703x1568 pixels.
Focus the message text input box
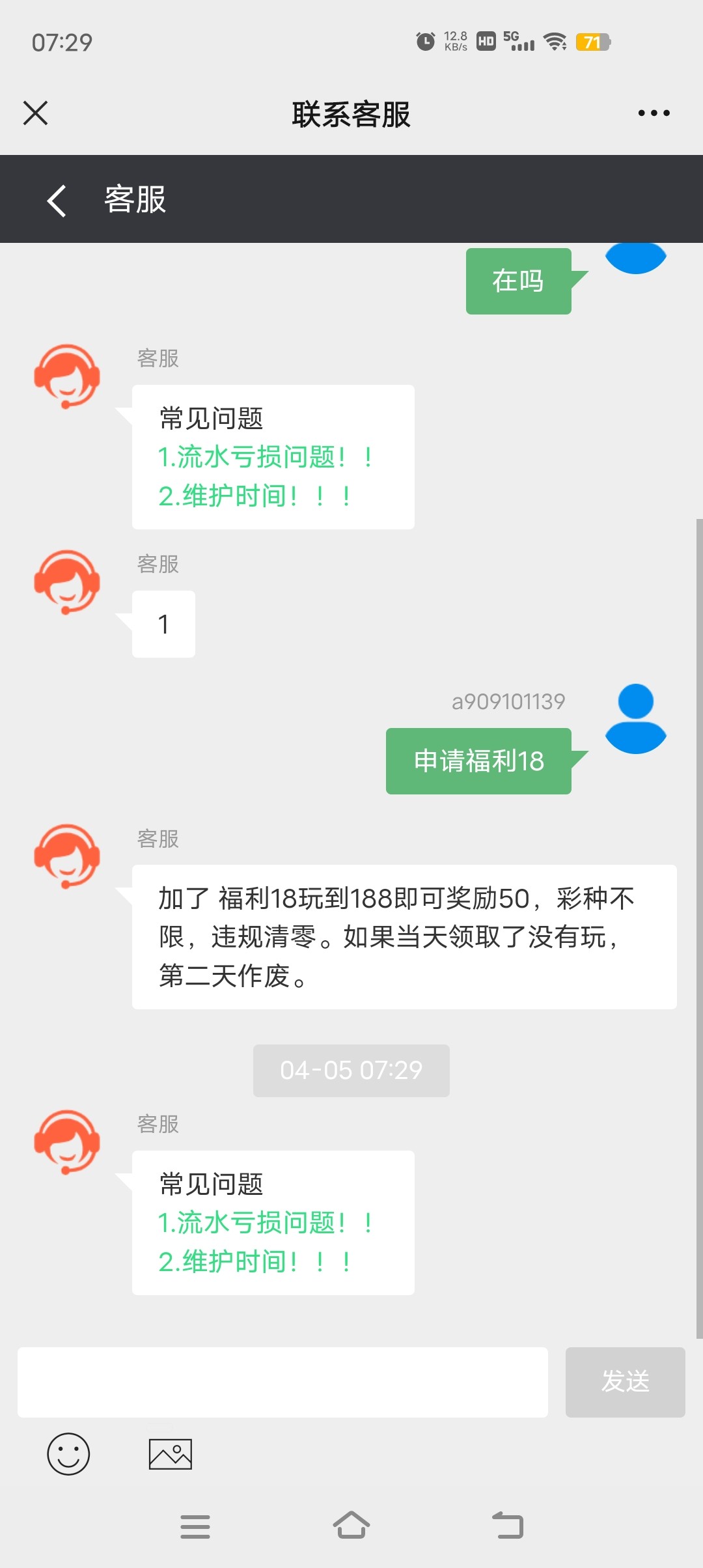click(x=283, y=1382)
